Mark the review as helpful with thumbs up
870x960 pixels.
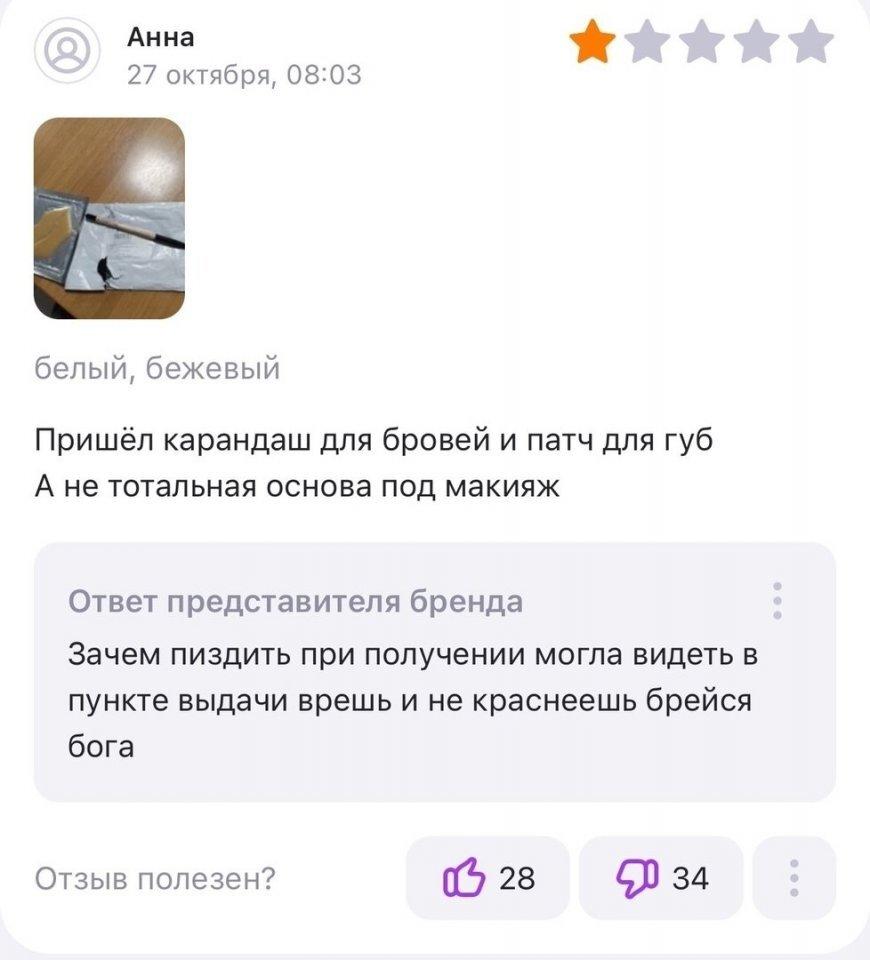[x=487, y=878]
